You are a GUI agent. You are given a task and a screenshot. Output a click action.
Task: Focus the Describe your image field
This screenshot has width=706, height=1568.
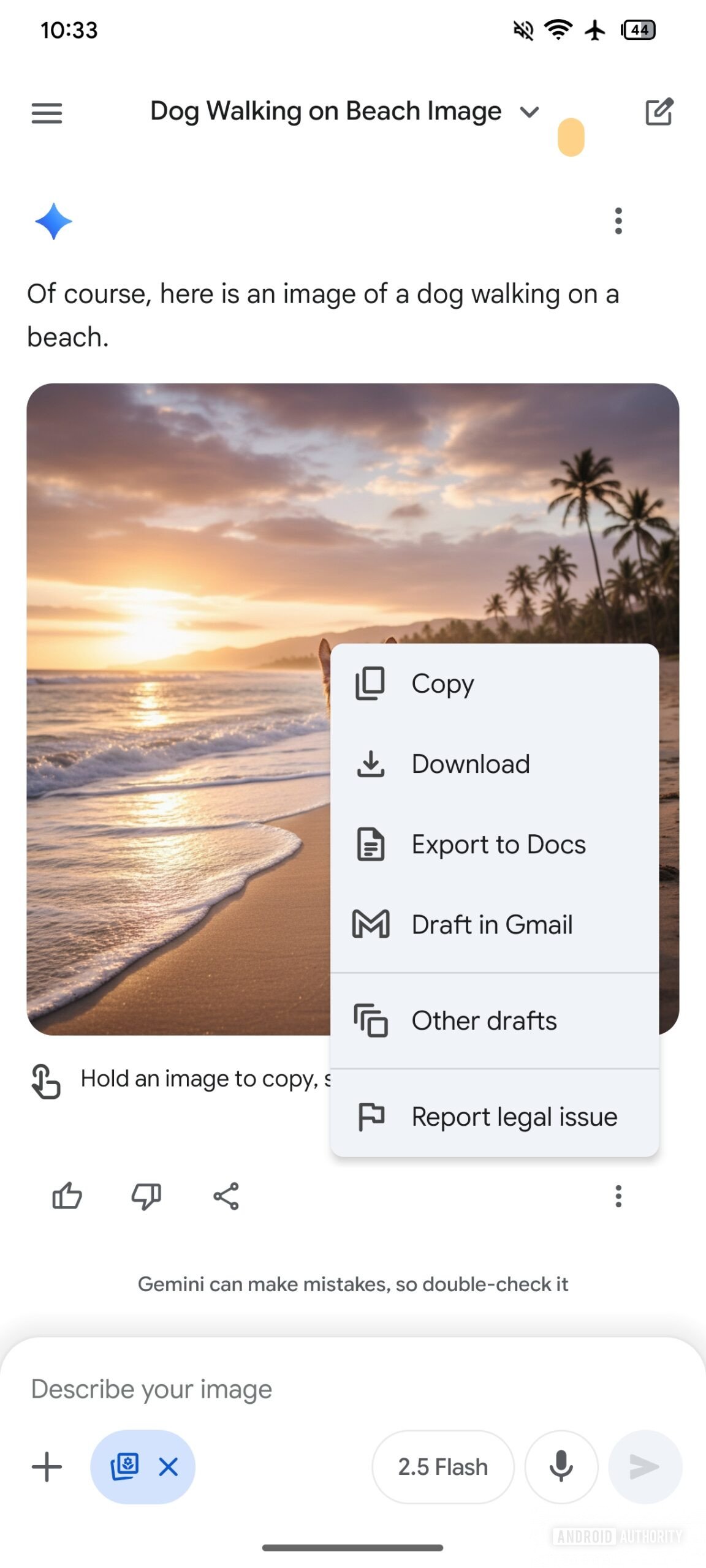(x=306, y=1389)
